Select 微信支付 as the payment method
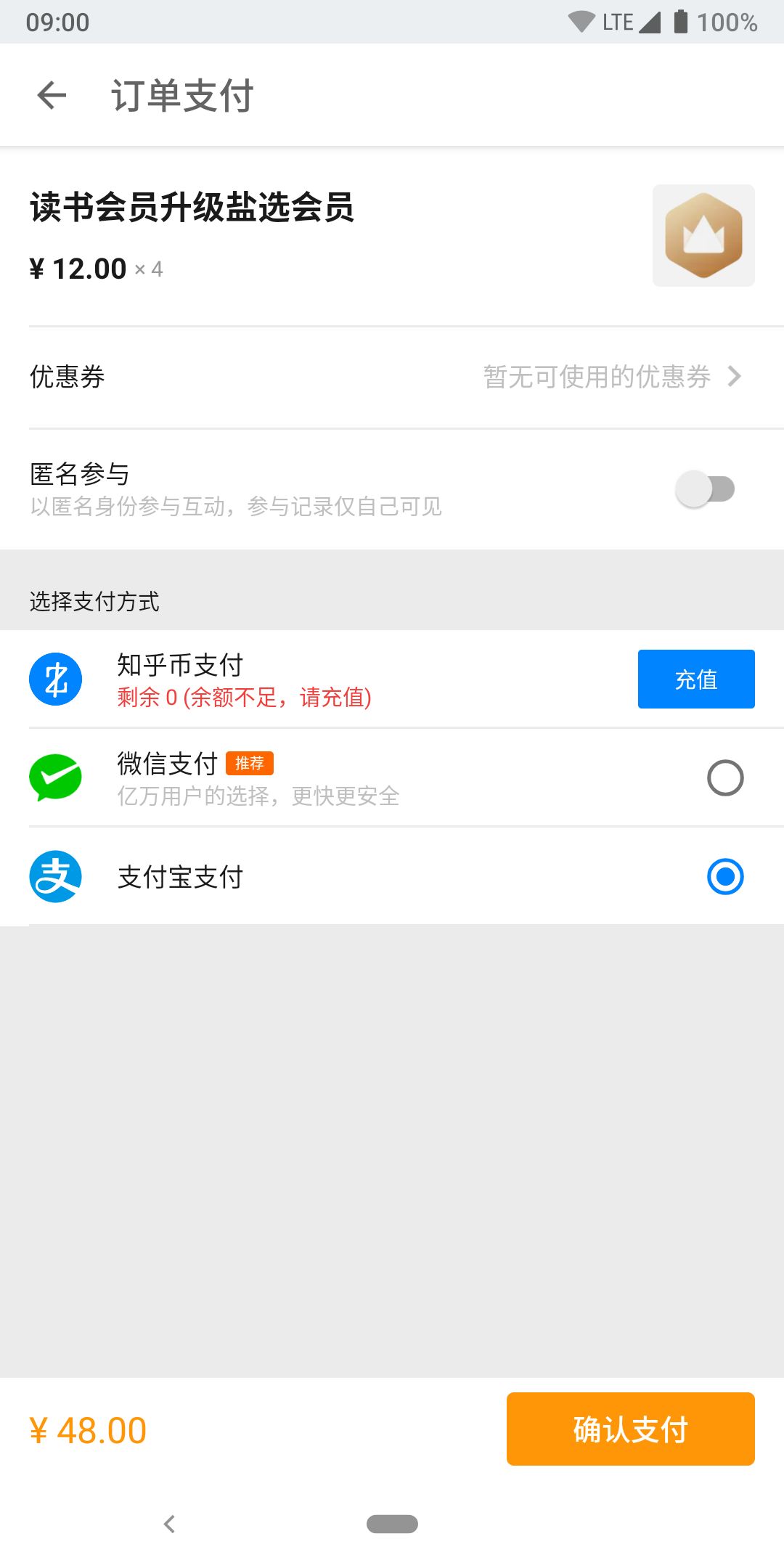This screenshot has height=1568, width=784. (x=724, y=777)
